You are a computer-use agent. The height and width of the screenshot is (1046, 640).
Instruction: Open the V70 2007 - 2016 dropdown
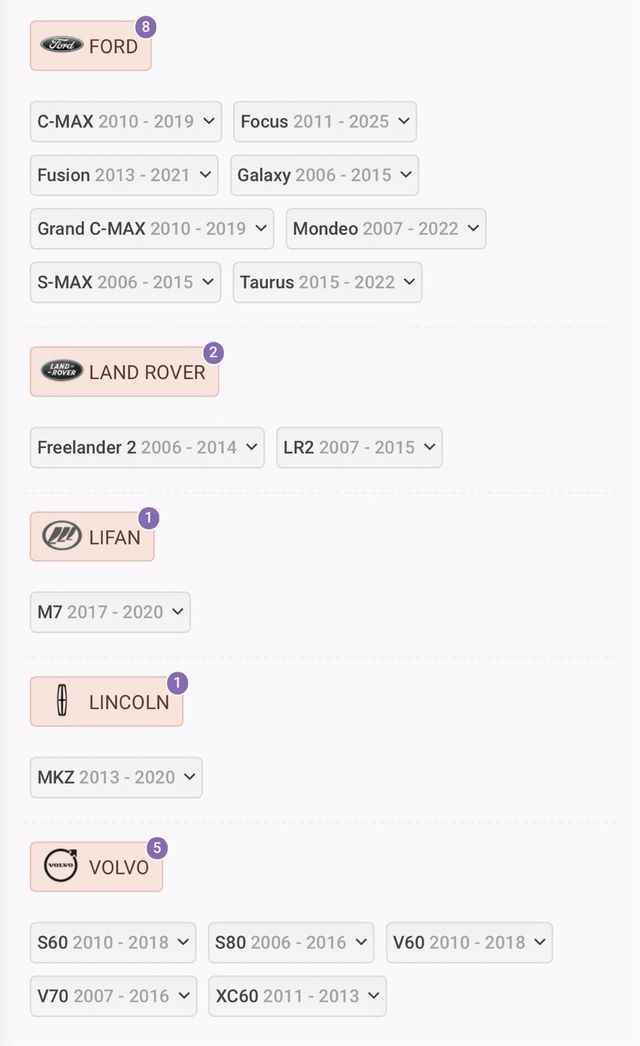tap(113, 996)
